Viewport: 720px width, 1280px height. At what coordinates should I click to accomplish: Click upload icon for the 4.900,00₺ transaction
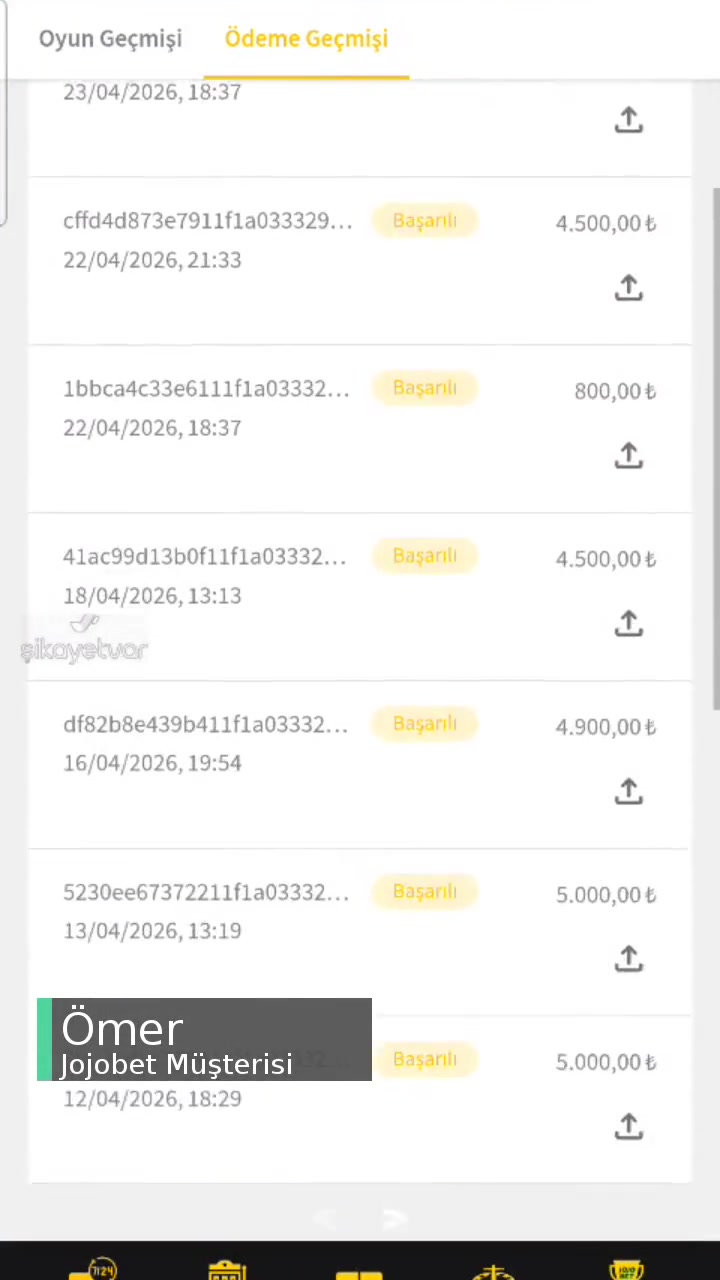628,791
